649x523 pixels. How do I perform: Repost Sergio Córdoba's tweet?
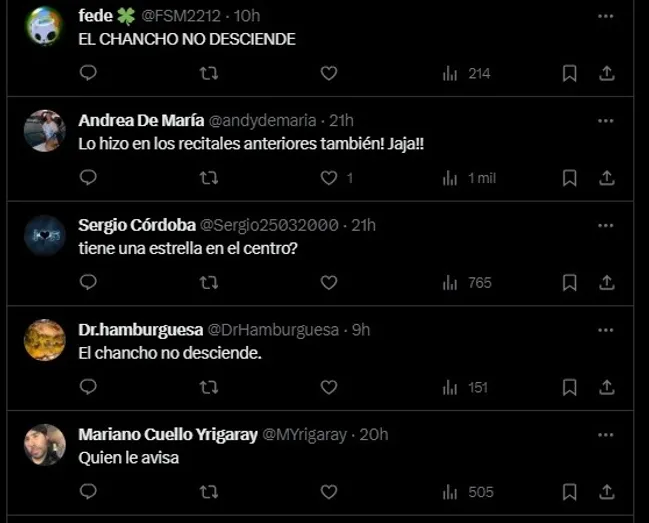(209, 283)
